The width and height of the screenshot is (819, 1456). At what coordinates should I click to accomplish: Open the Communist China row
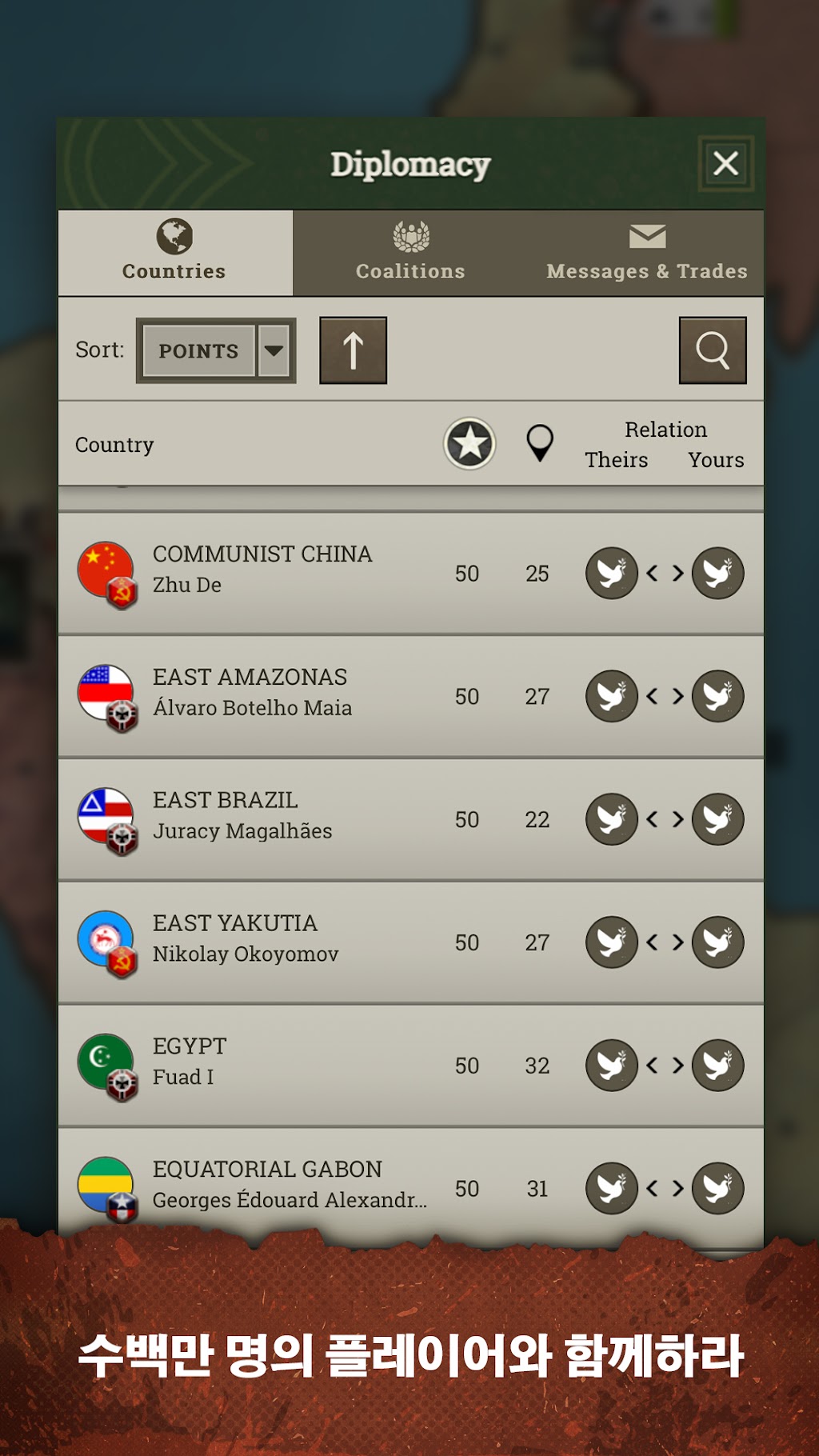point(410,573)
